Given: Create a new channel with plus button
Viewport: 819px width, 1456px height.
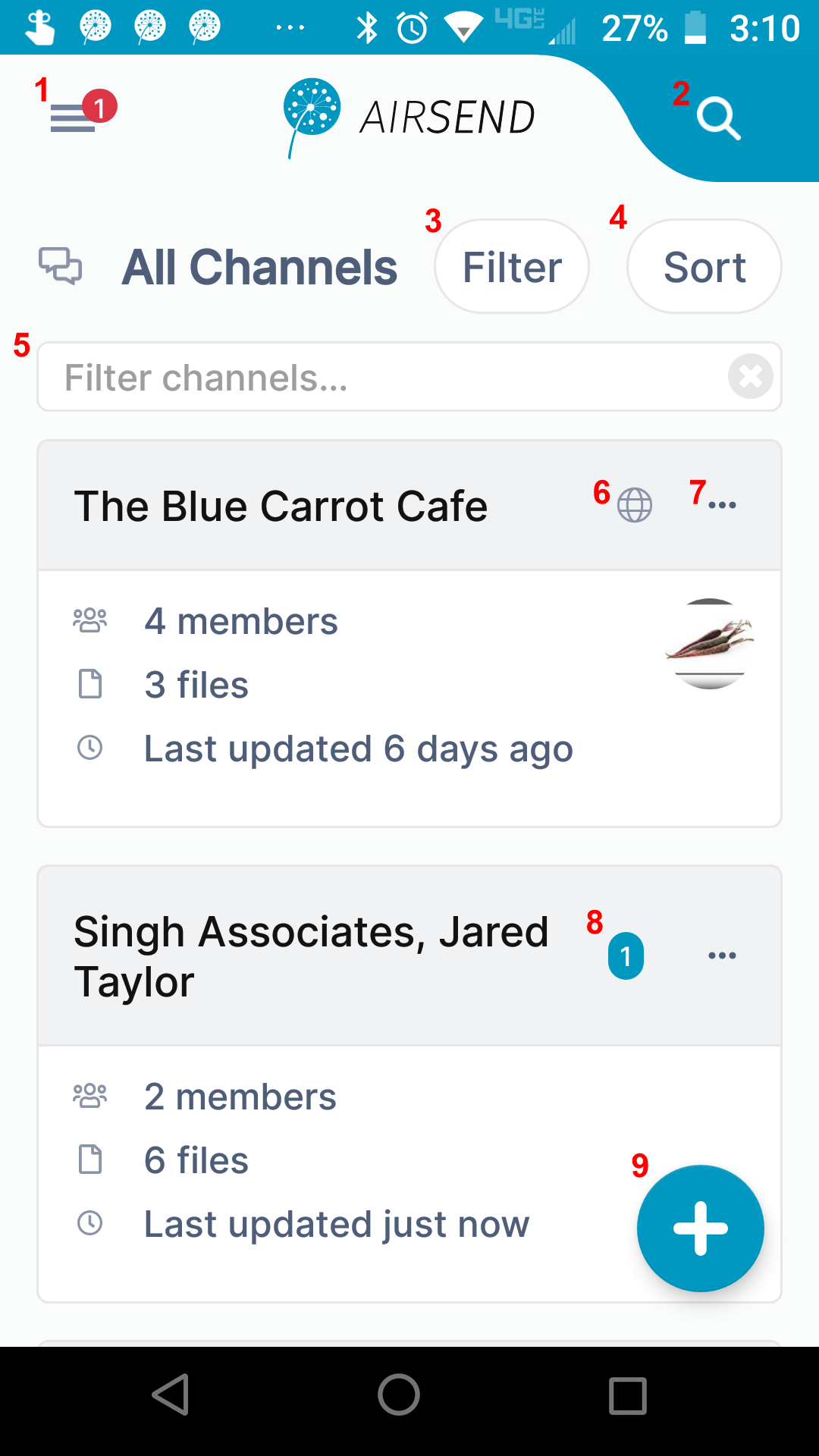Looking at the screenshot, I should pos(701,1228).
